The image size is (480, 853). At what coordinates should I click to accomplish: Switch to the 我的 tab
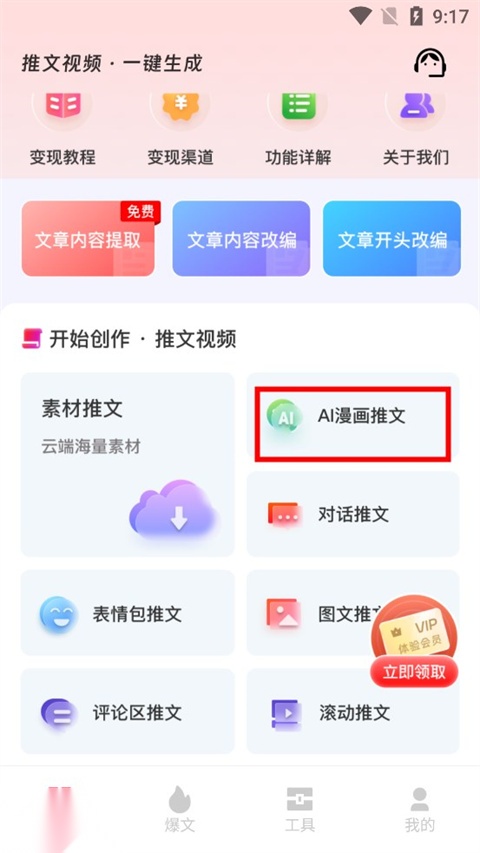click(420, 809)
